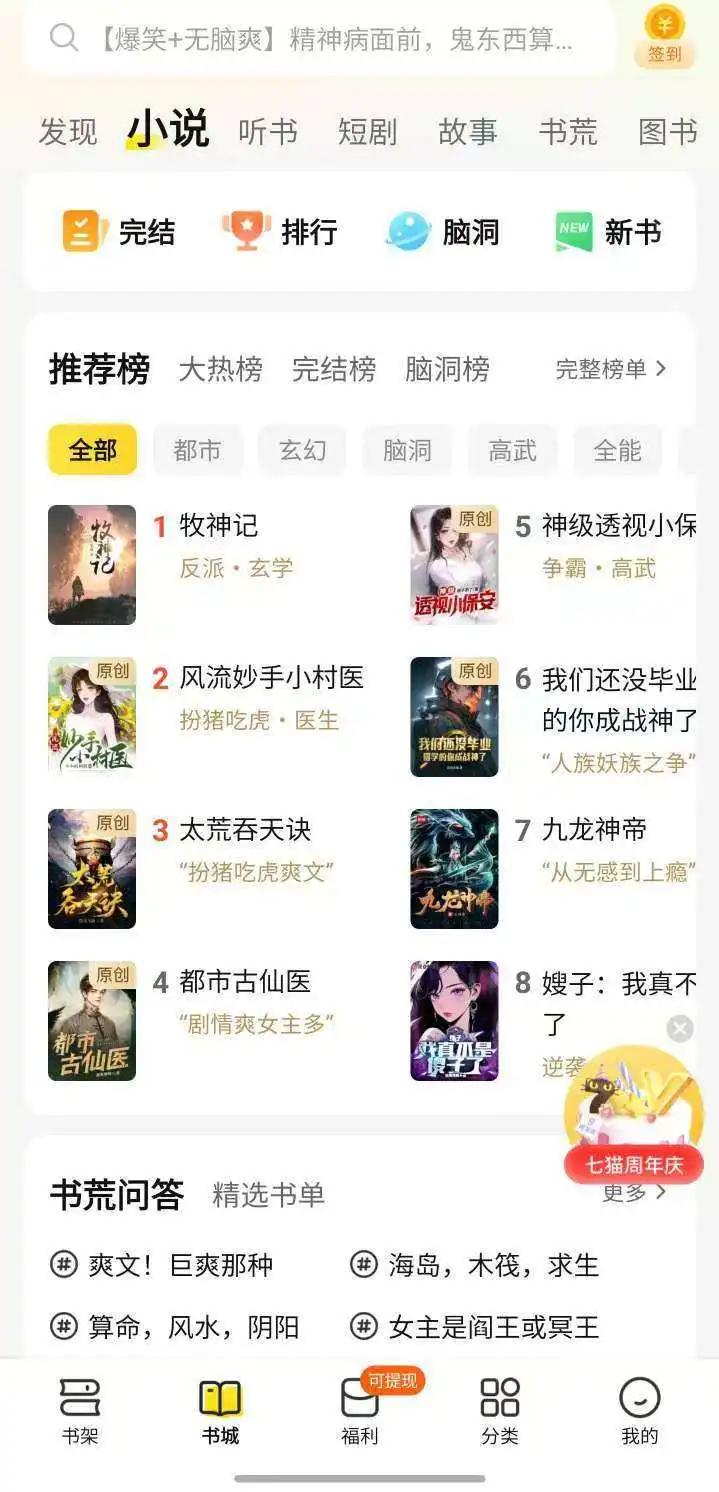719x1492 pixels.
Task: Open the 排行 ranking shortcut
Action: pyautogui.click(x=281, y=232)
